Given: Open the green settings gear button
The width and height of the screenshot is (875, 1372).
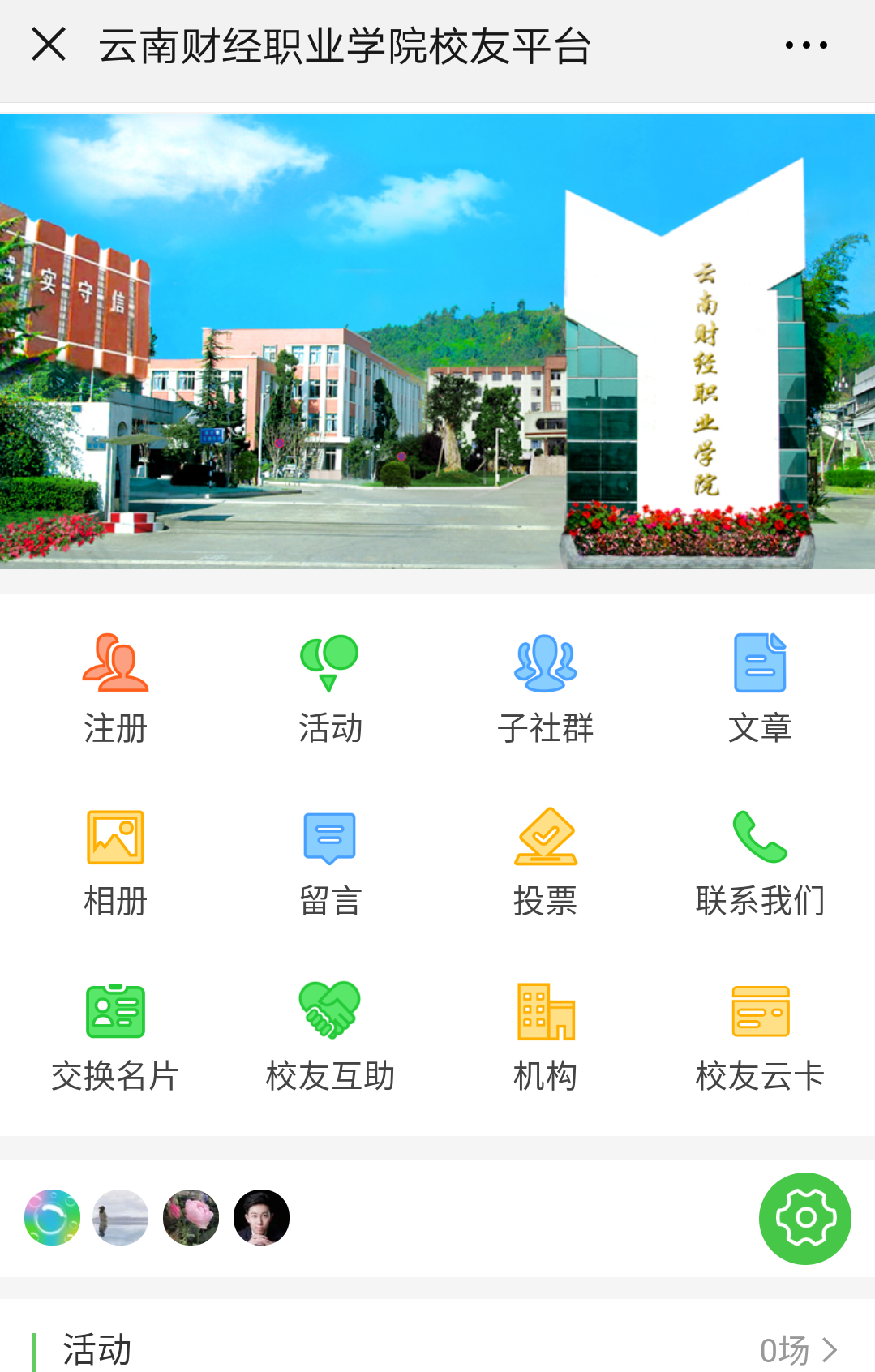Looking at the screenshot, I should point(804,1218).
